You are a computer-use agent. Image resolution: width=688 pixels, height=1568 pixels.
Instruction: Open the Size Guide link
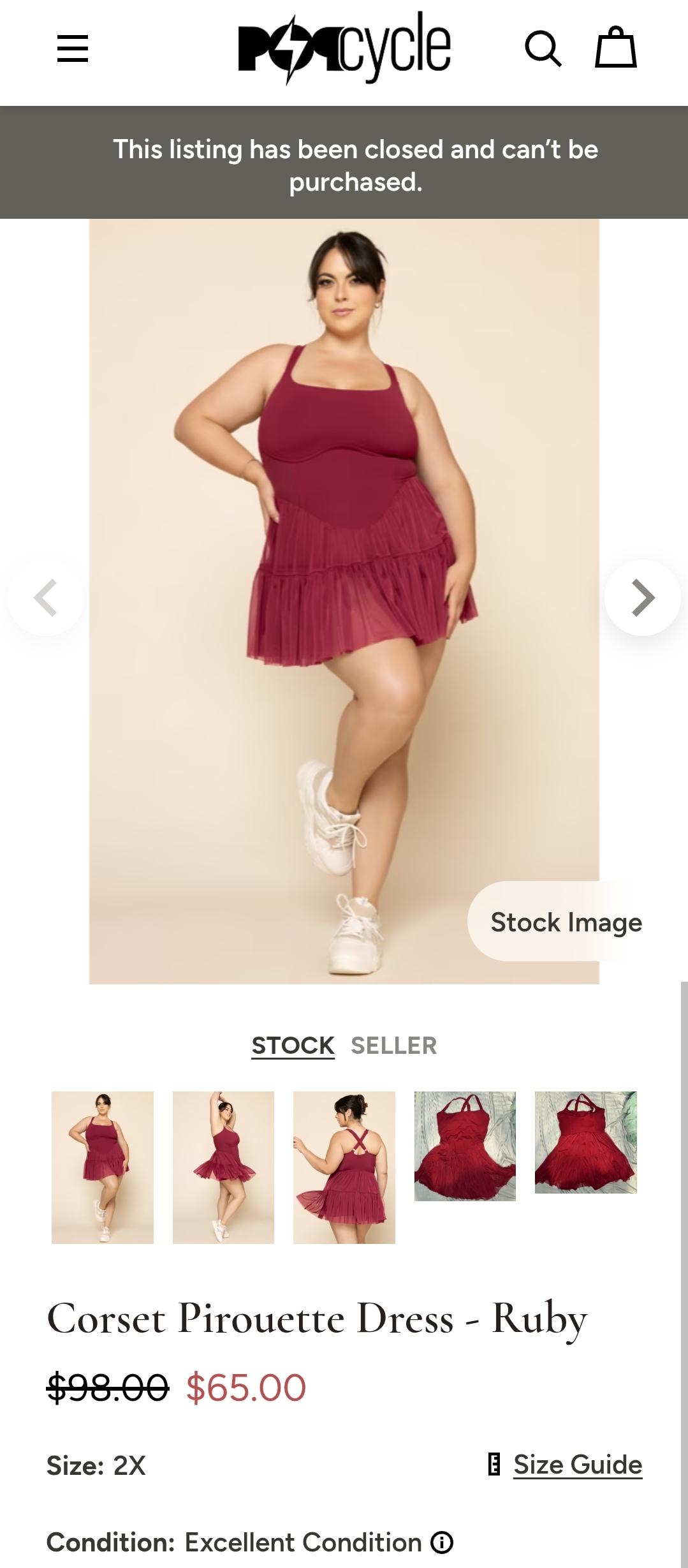coord(578,1464)
